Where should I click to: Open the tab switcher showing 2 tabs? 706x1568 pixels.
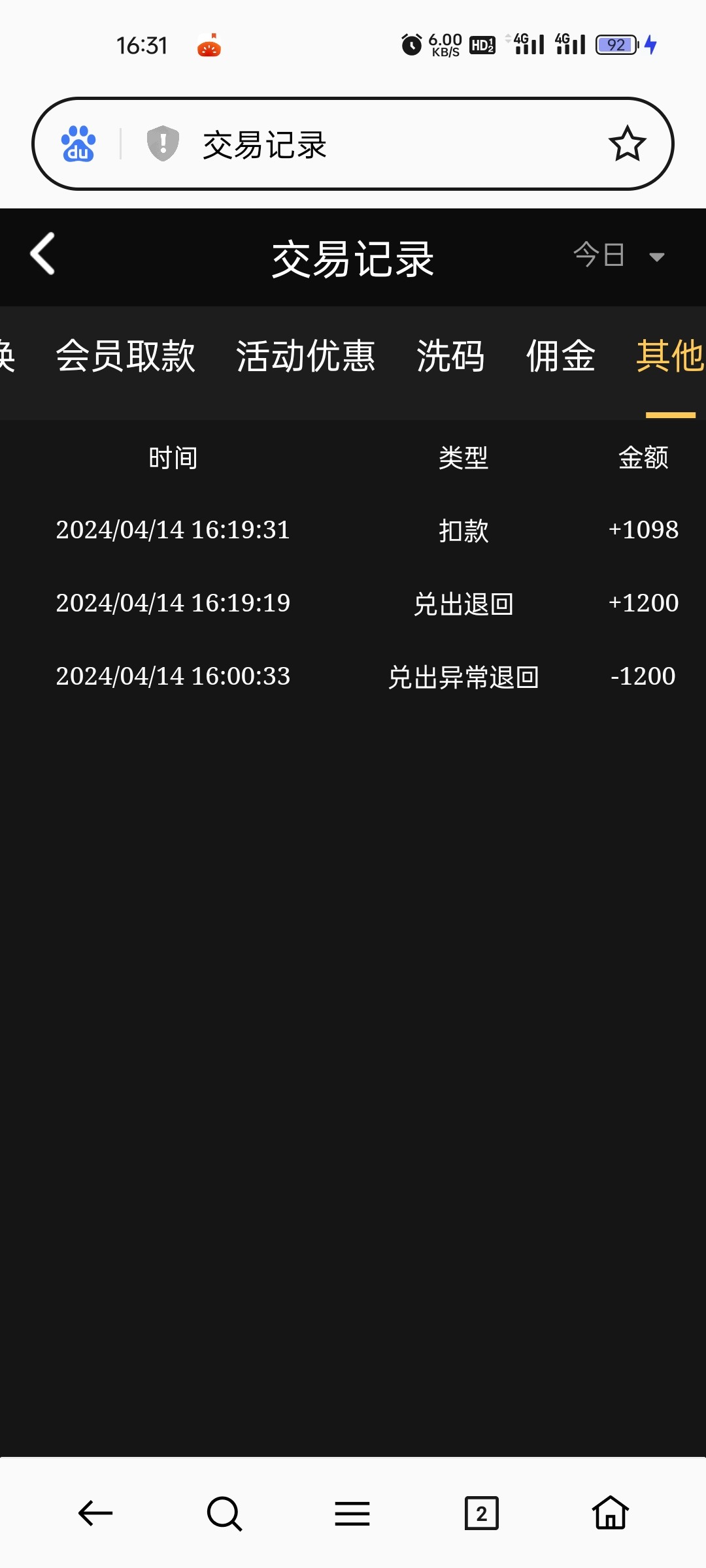tap(482, 1513)
